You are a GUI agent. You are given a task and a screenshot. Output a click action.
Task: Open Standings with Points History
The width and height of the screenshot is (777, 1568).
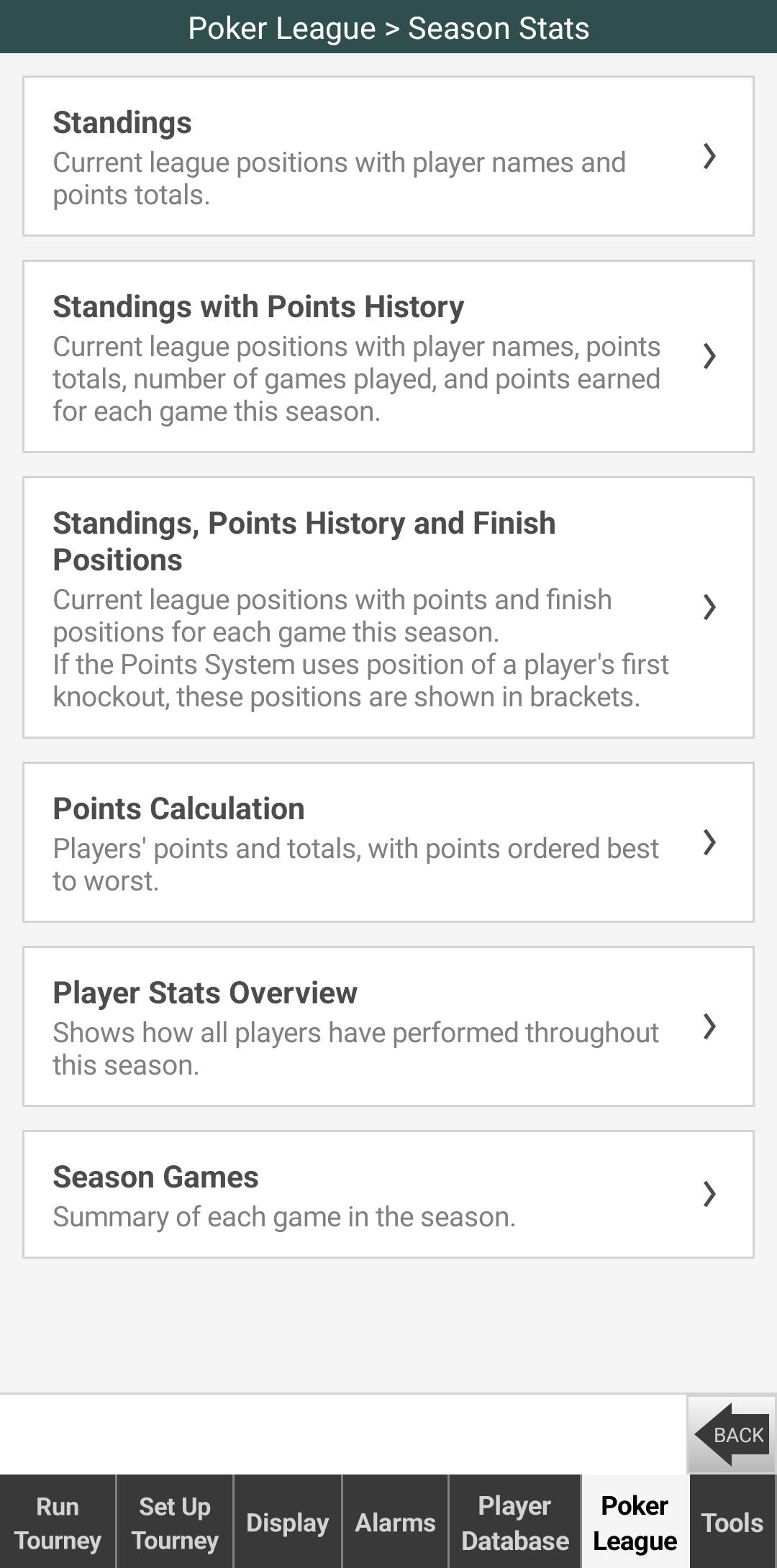tap(388, 357)
